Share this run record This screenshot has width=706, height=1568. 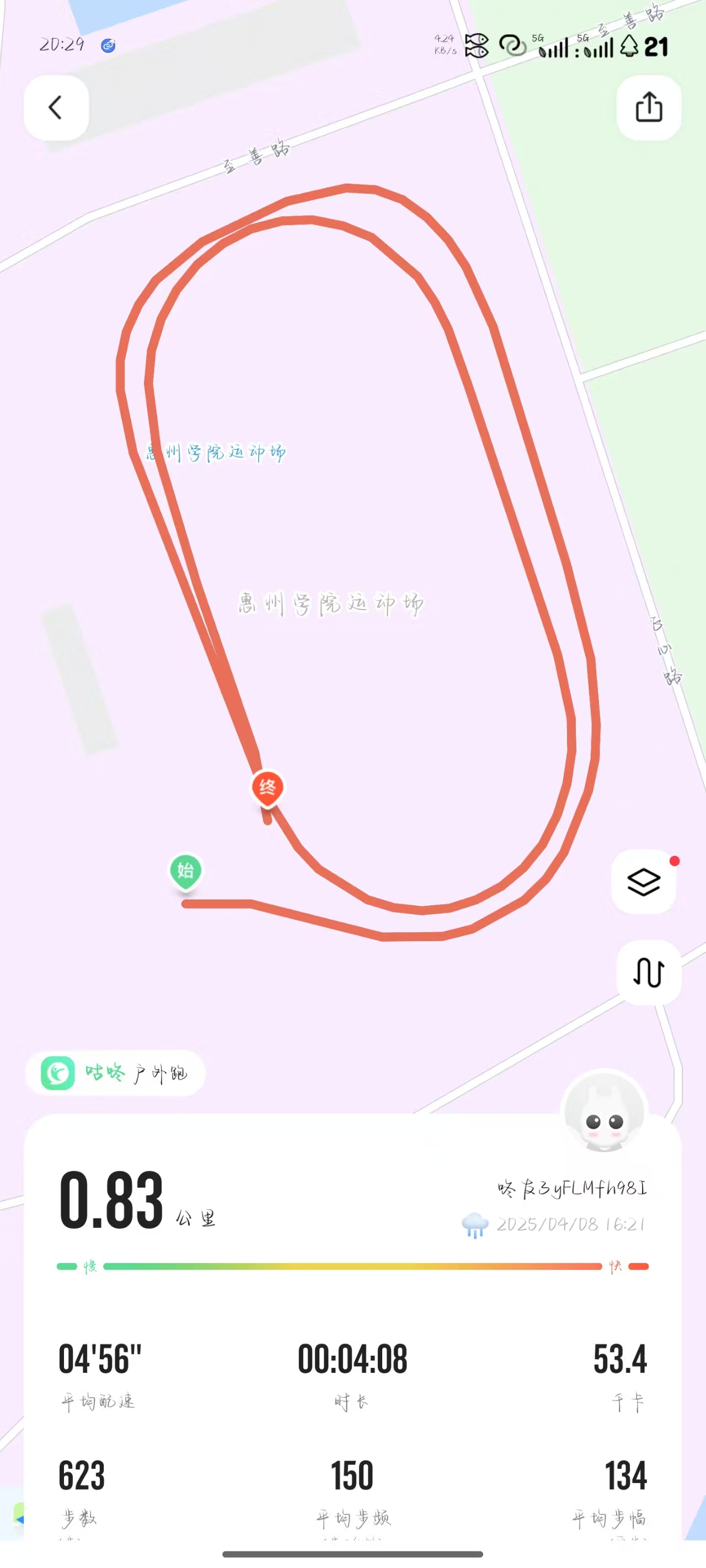click(649, 108)
